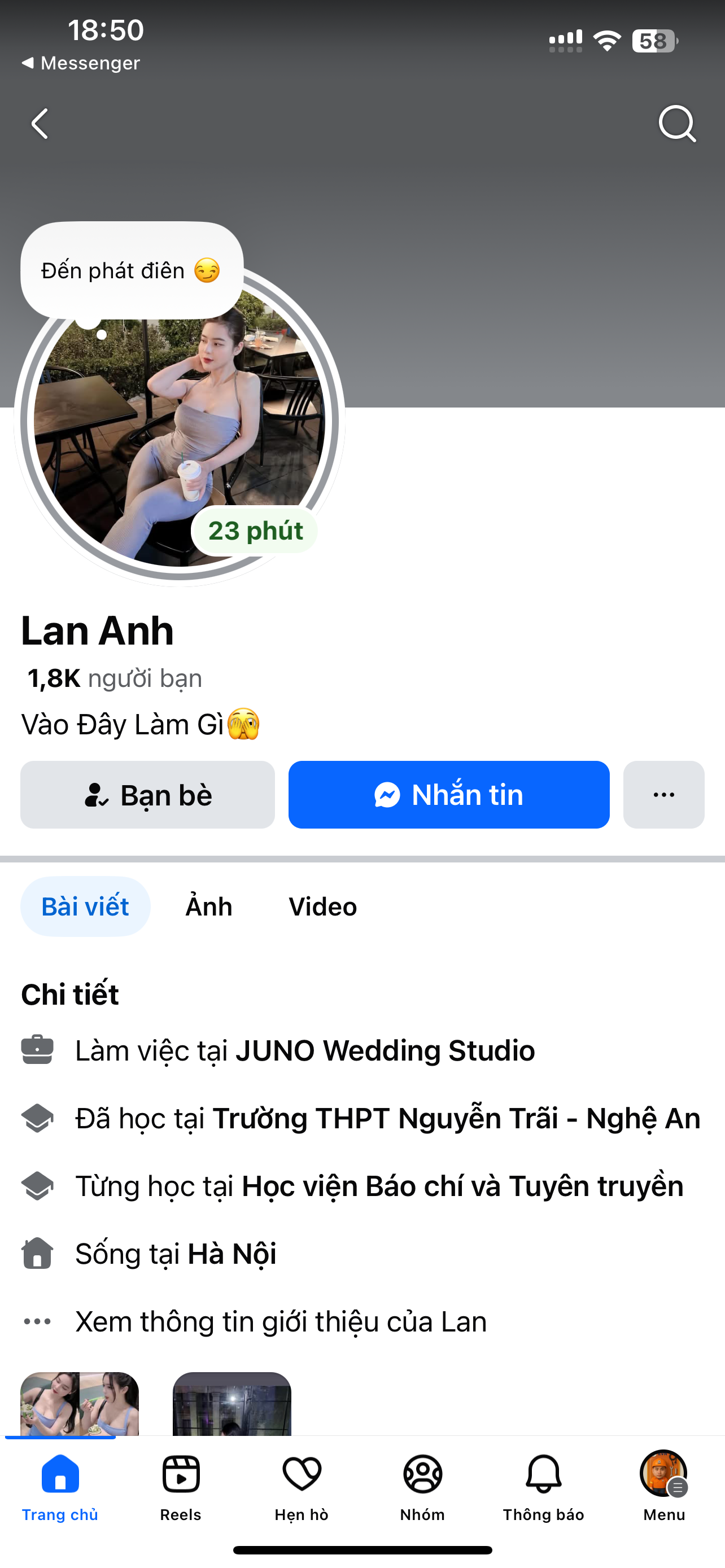
Task: Message Lan Anh via Nhắn tin
Action: point(449,795)
